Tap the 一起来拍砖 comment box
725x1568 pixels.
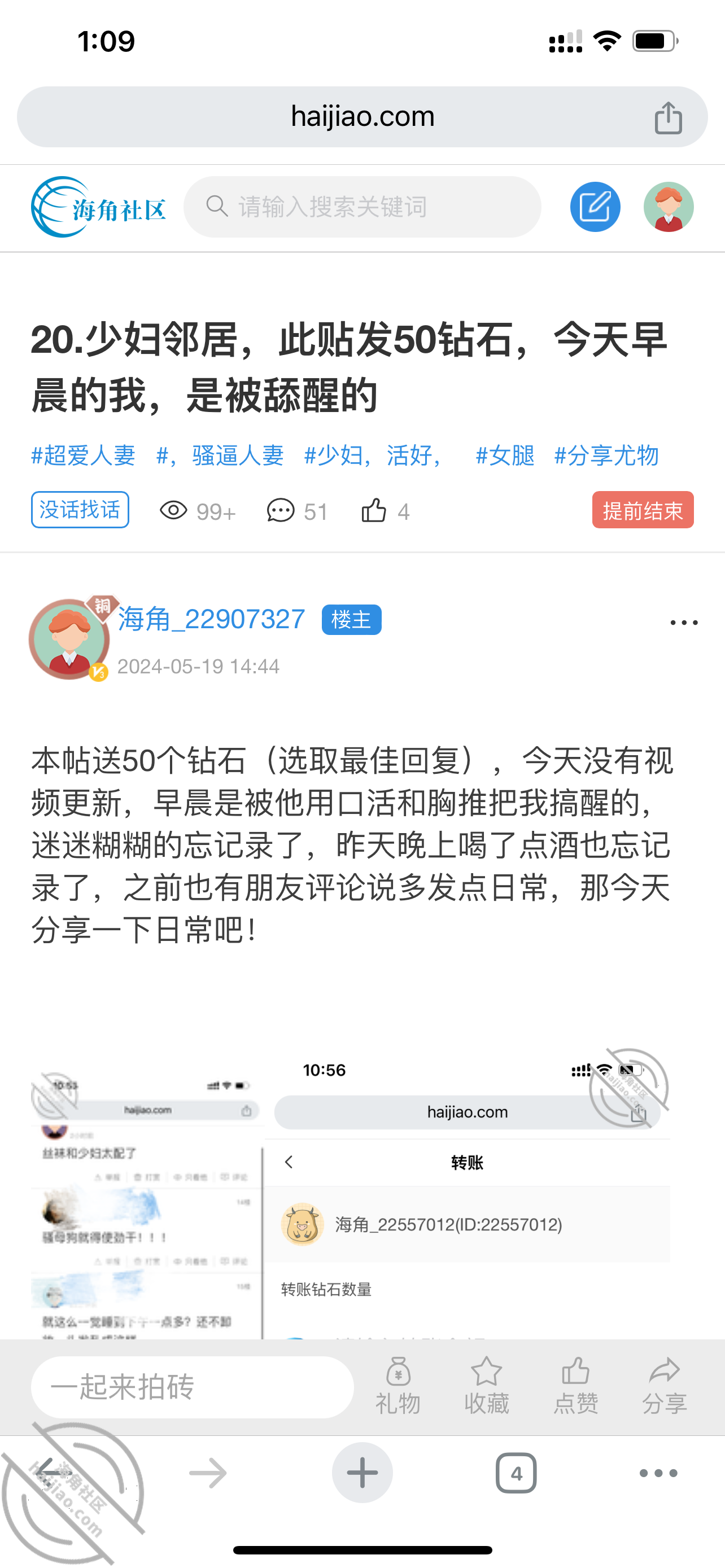click(x=193, y=1387)
